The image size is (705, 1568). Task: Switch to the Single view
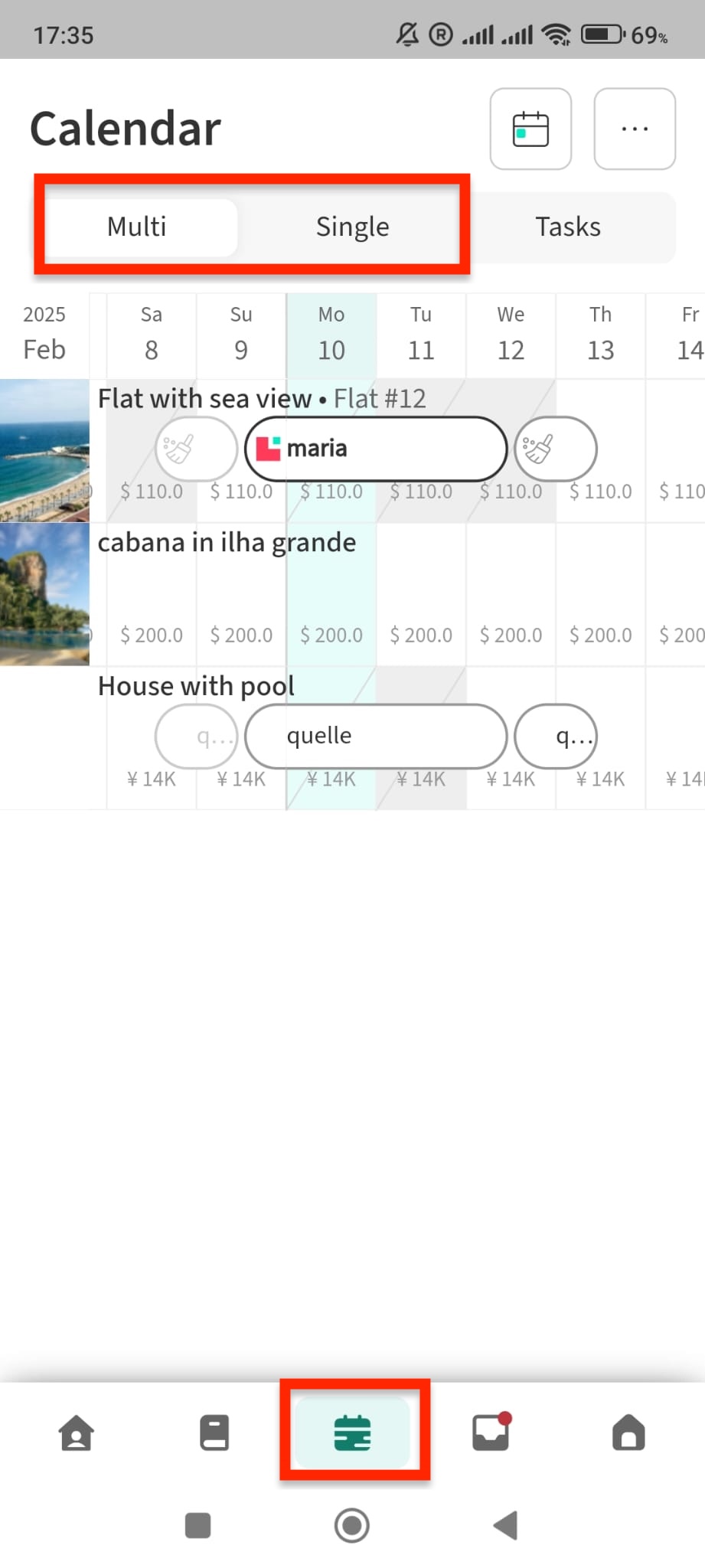pos(352,227)
